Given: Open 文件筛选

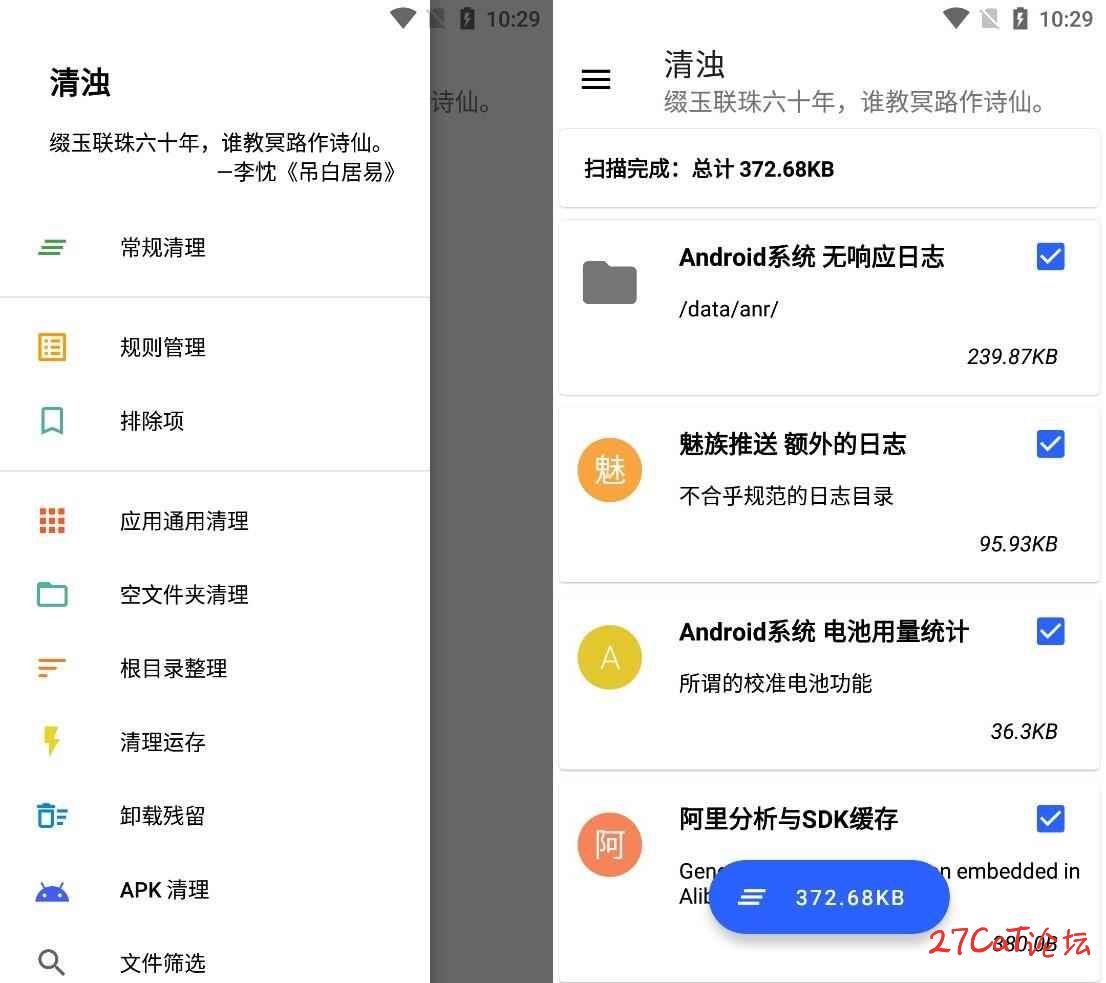Looking at the screenshot, I should [x=163, y=963].
